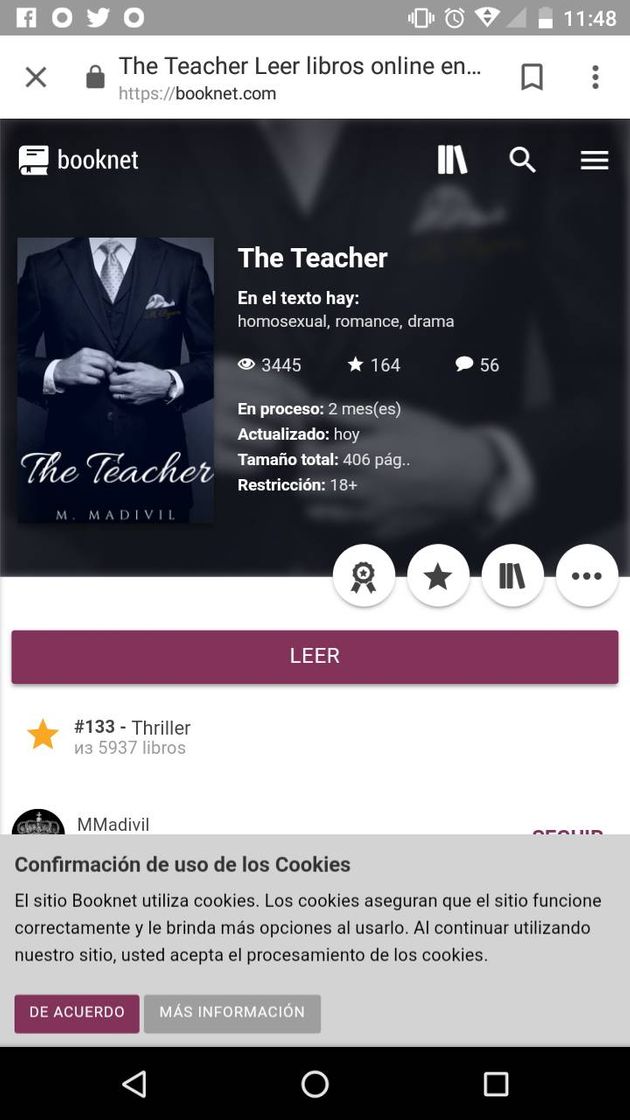Go to the home screen
The height and width of the screenshot is (1120, 630).
point(315,1084)
